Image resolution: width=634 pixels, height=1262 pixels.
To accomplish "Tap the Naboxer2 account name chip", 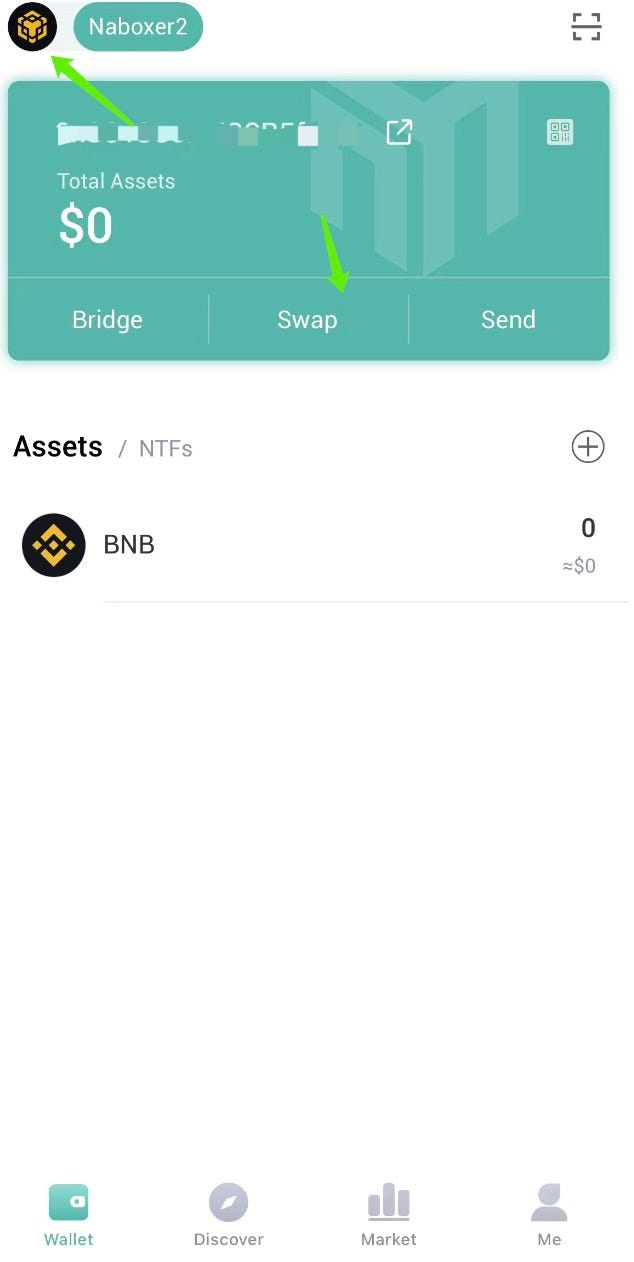I will tap(138, 27).
